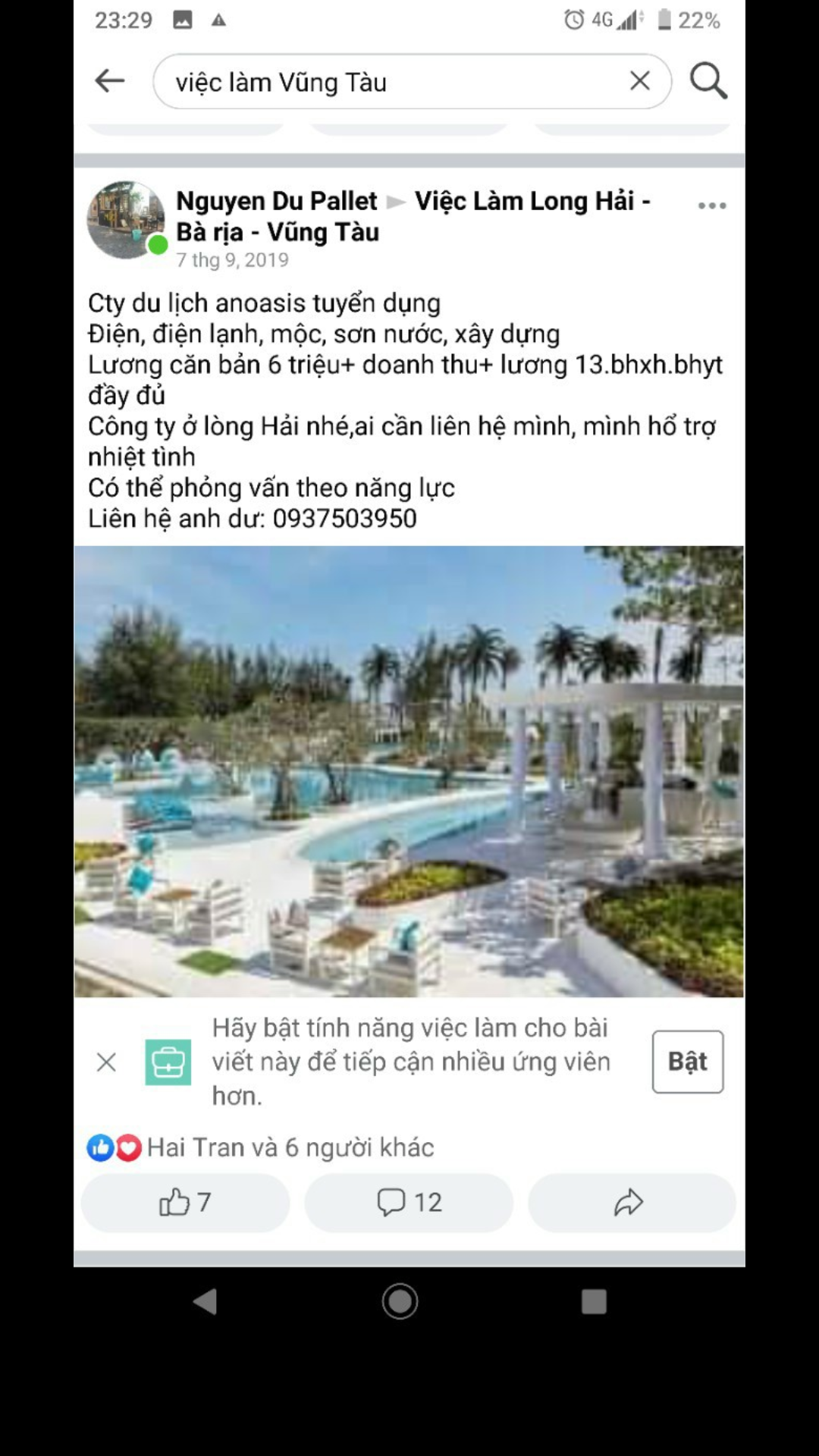This screenshot has height=1456, width=819.
Task: Dismiss the job feature suggestion banner
Action: click(106, 1062)
